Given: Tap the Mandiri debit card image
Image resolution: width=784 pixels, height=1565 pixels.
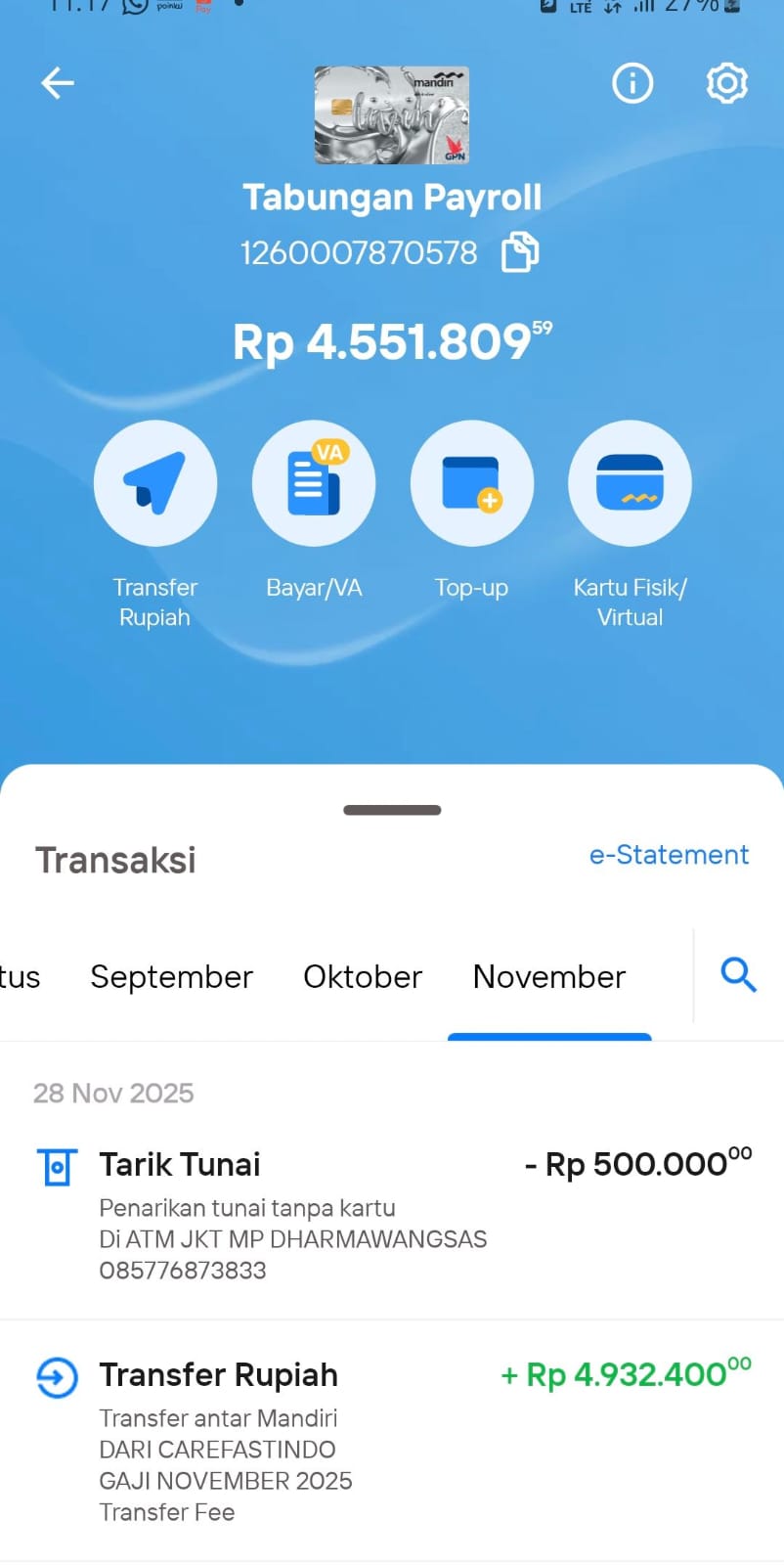Looking at the screenshot, I should point(392,114).
